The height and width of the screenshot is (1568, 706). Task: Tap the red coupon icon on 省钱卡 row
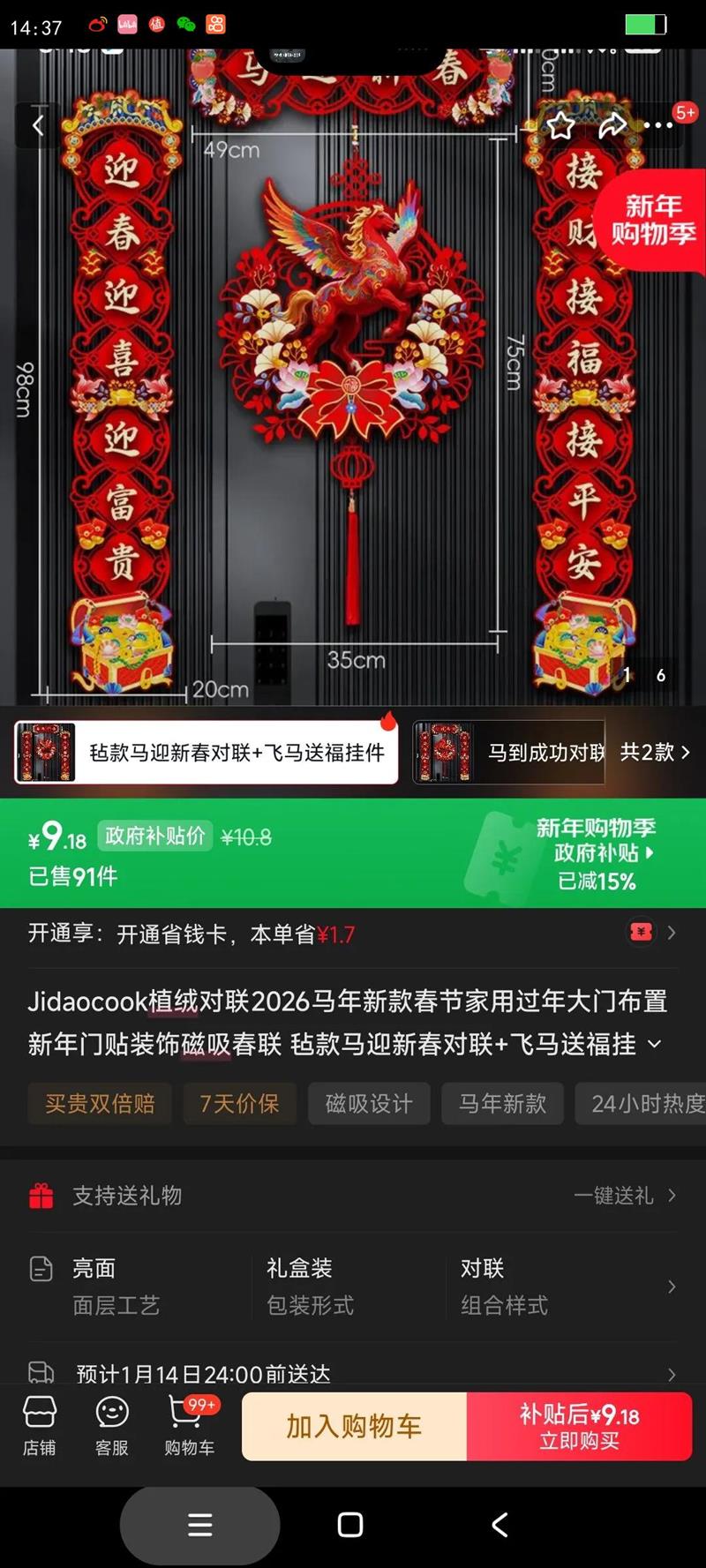click(x=642, y=933)
